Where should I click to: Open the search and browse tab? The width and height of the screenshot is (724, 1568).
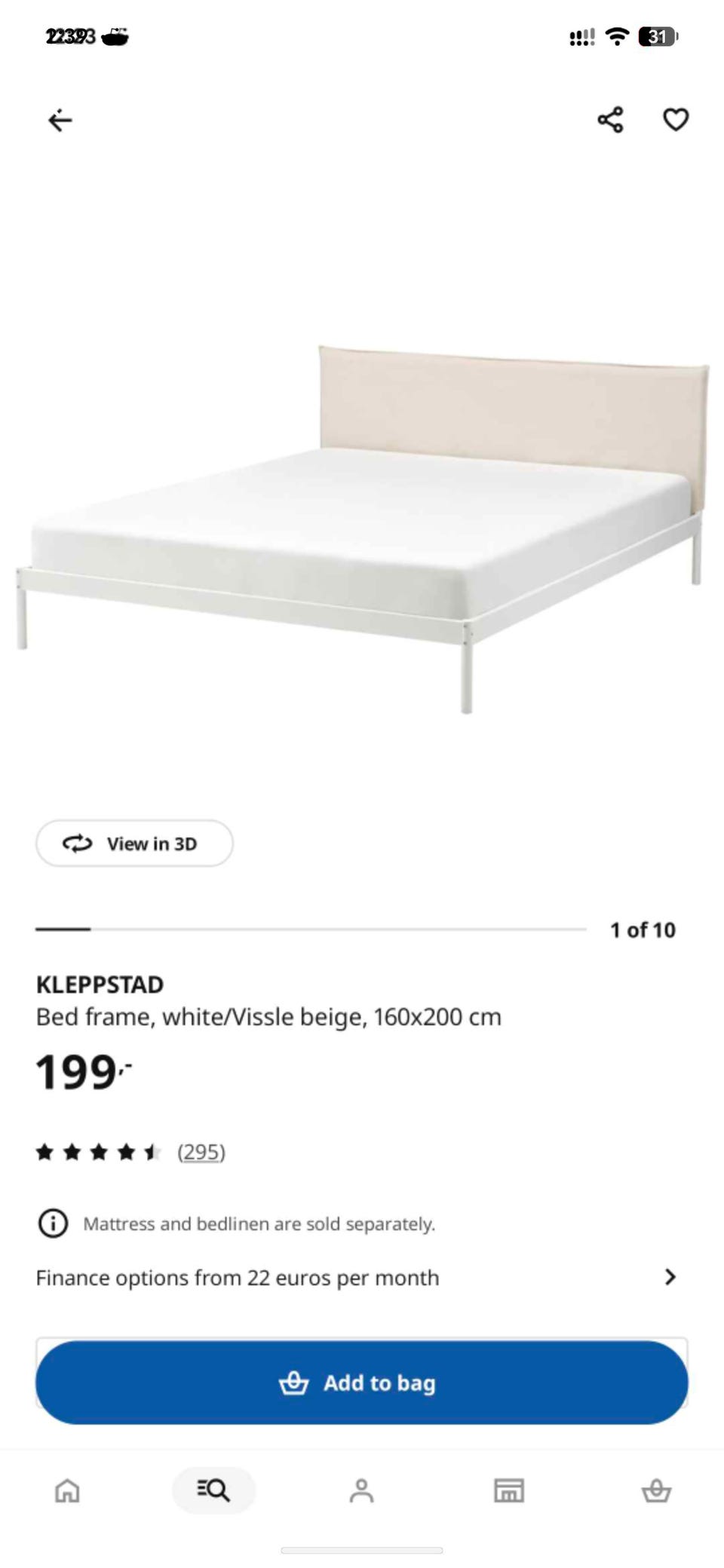[x=213, y=1490]
